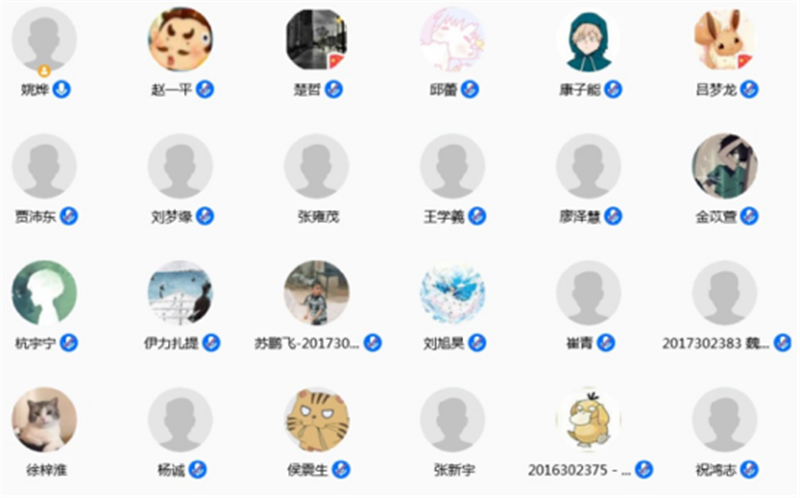Open participant 楚哲's tile
The image size is (800, 498).
[x=316, y=40]
